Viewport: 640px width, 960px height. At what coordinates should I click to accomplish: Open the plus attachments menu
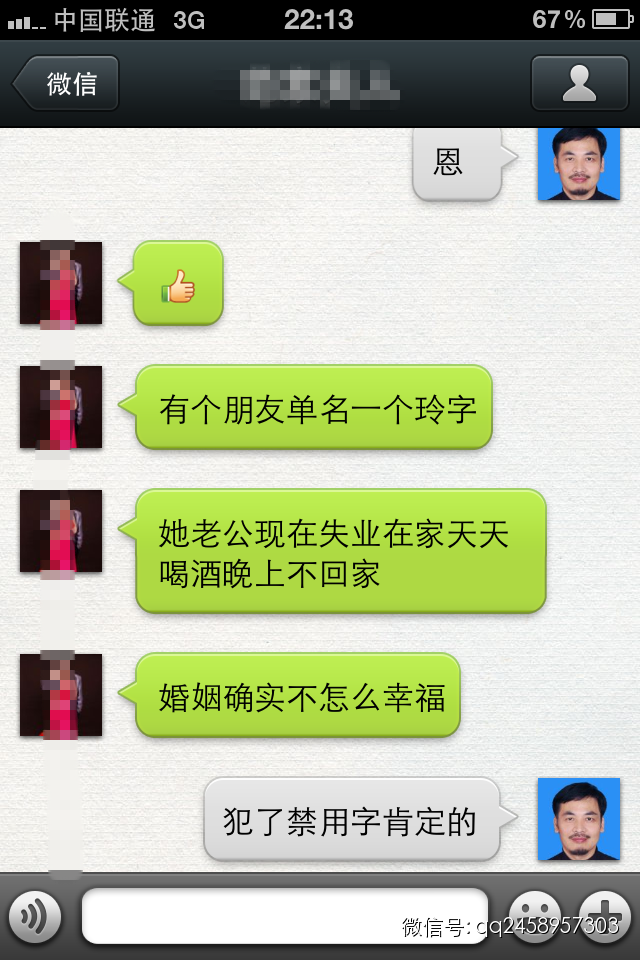click(x=604, y=913)
